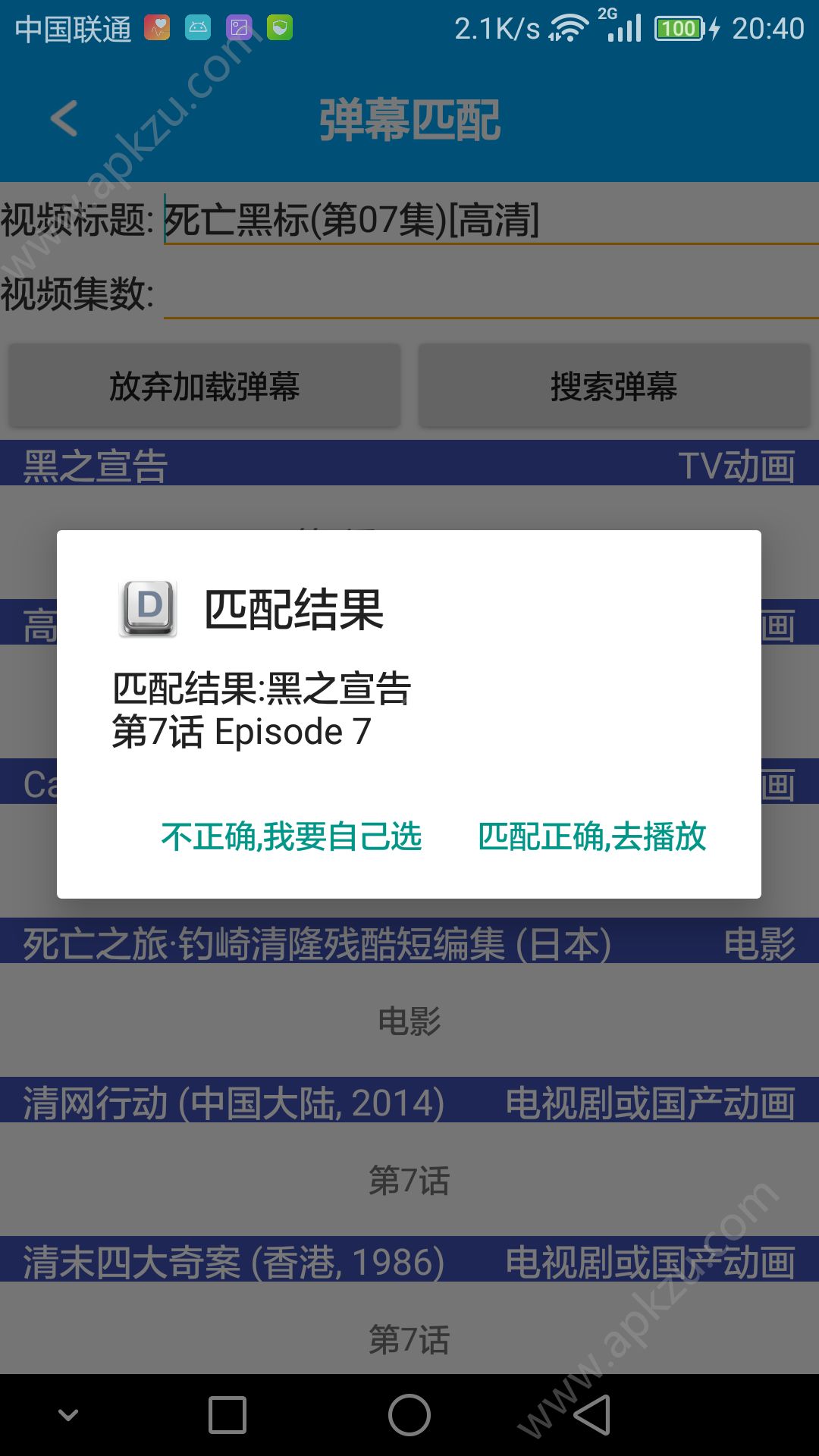Choose 匹配正确,去播放 to start playback
The image size is (819, 1456).
(x=591, y=837)
